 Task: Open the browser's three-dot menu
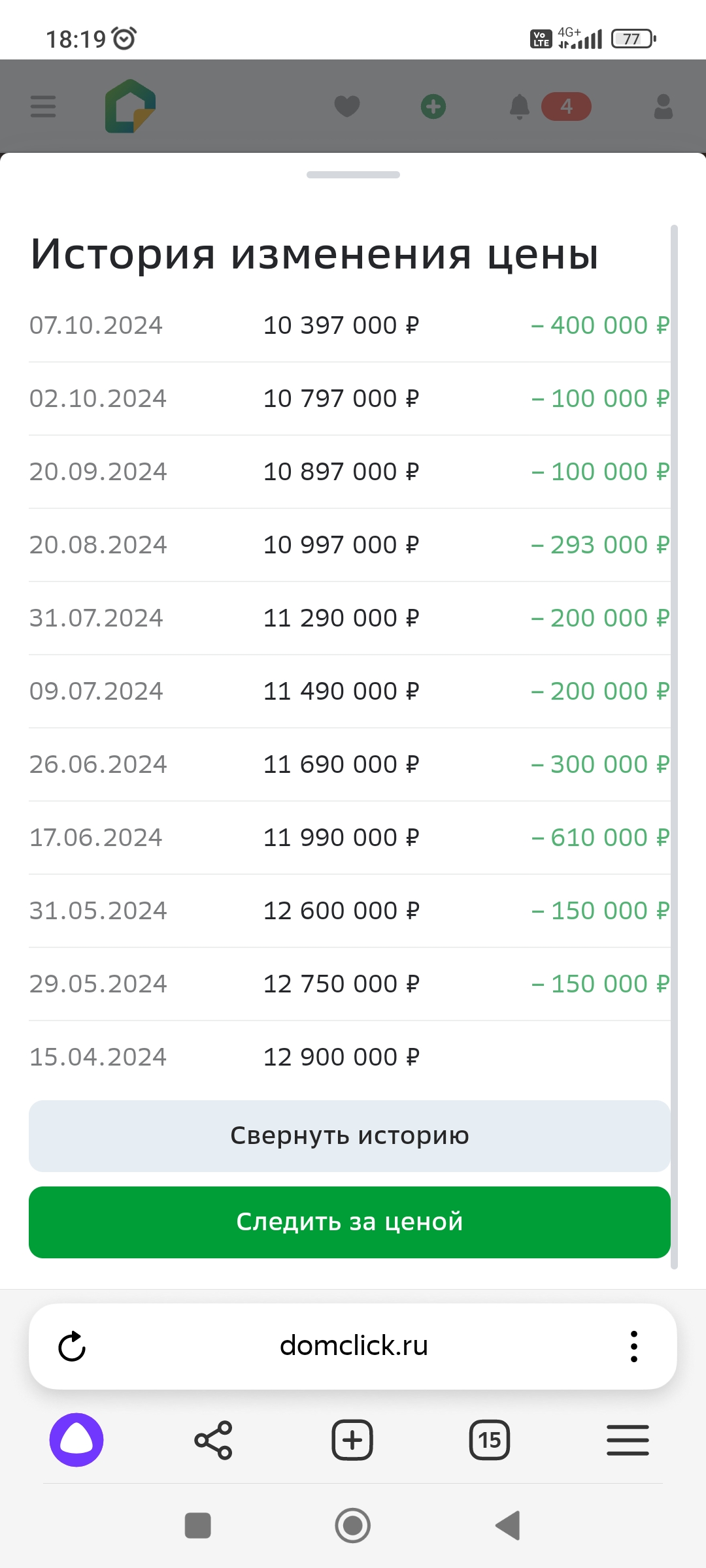(633, 1347)
